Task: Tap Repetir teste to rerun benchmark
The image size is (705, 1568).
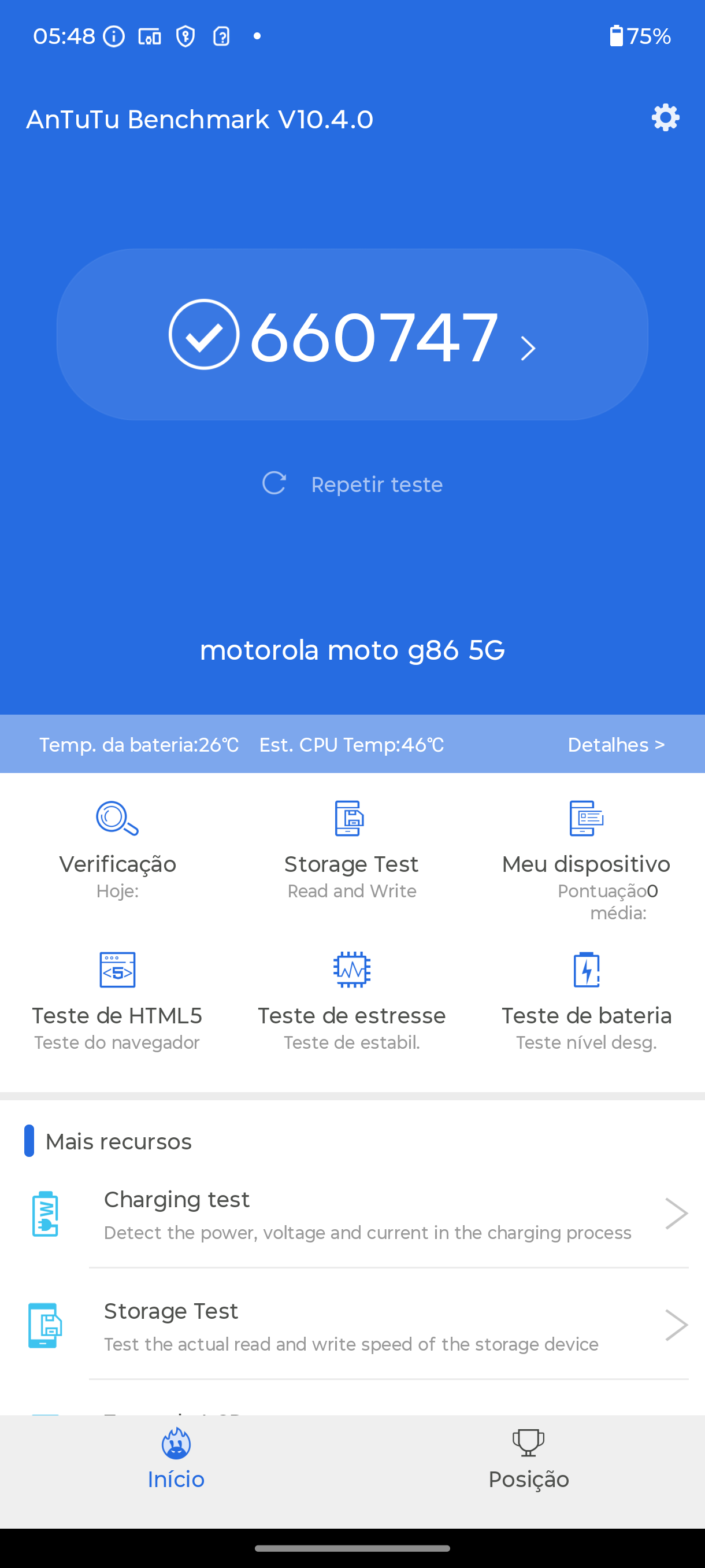Action: pos(352,485)
